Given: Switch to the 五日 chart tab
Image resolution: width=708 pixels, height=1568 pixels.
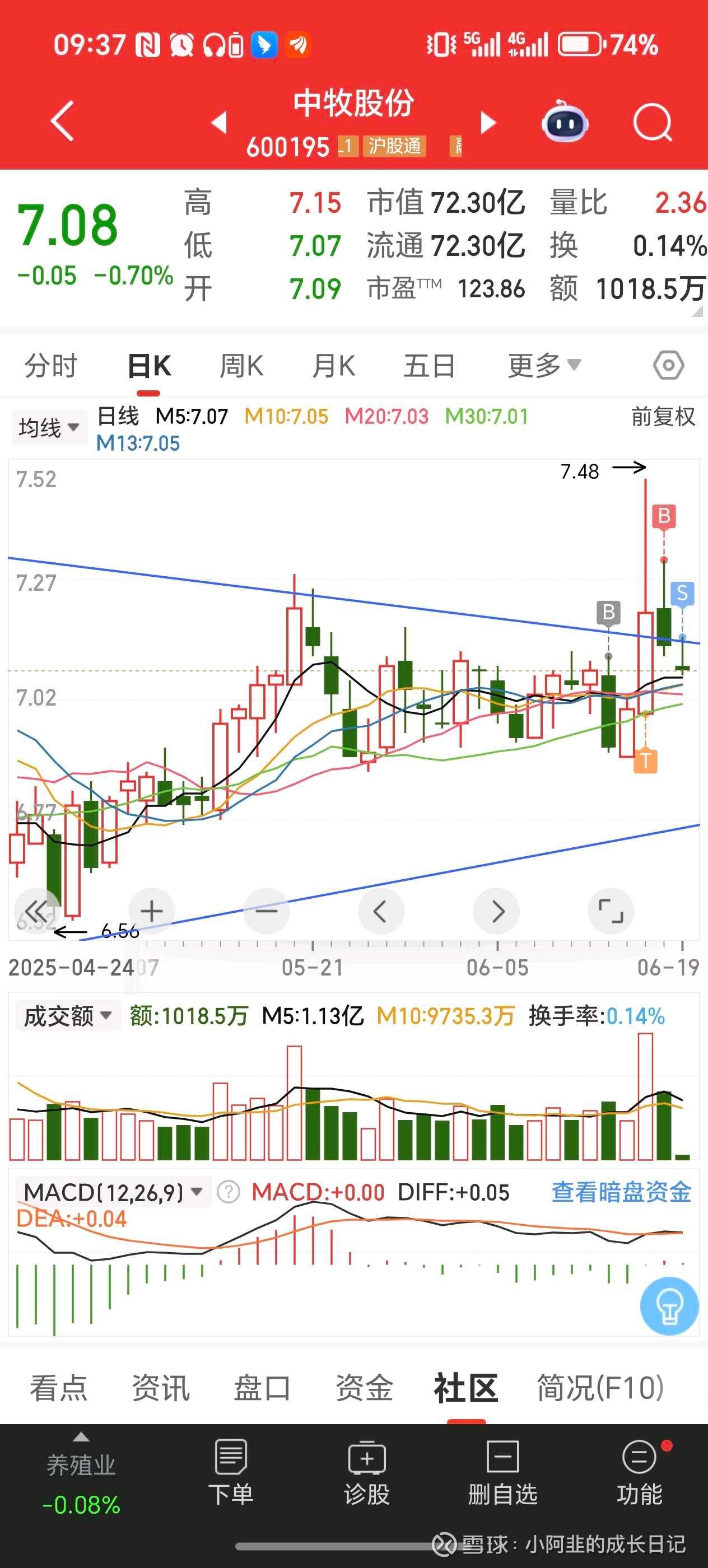Looking at the screenshot, I should (x=429, y=366).
